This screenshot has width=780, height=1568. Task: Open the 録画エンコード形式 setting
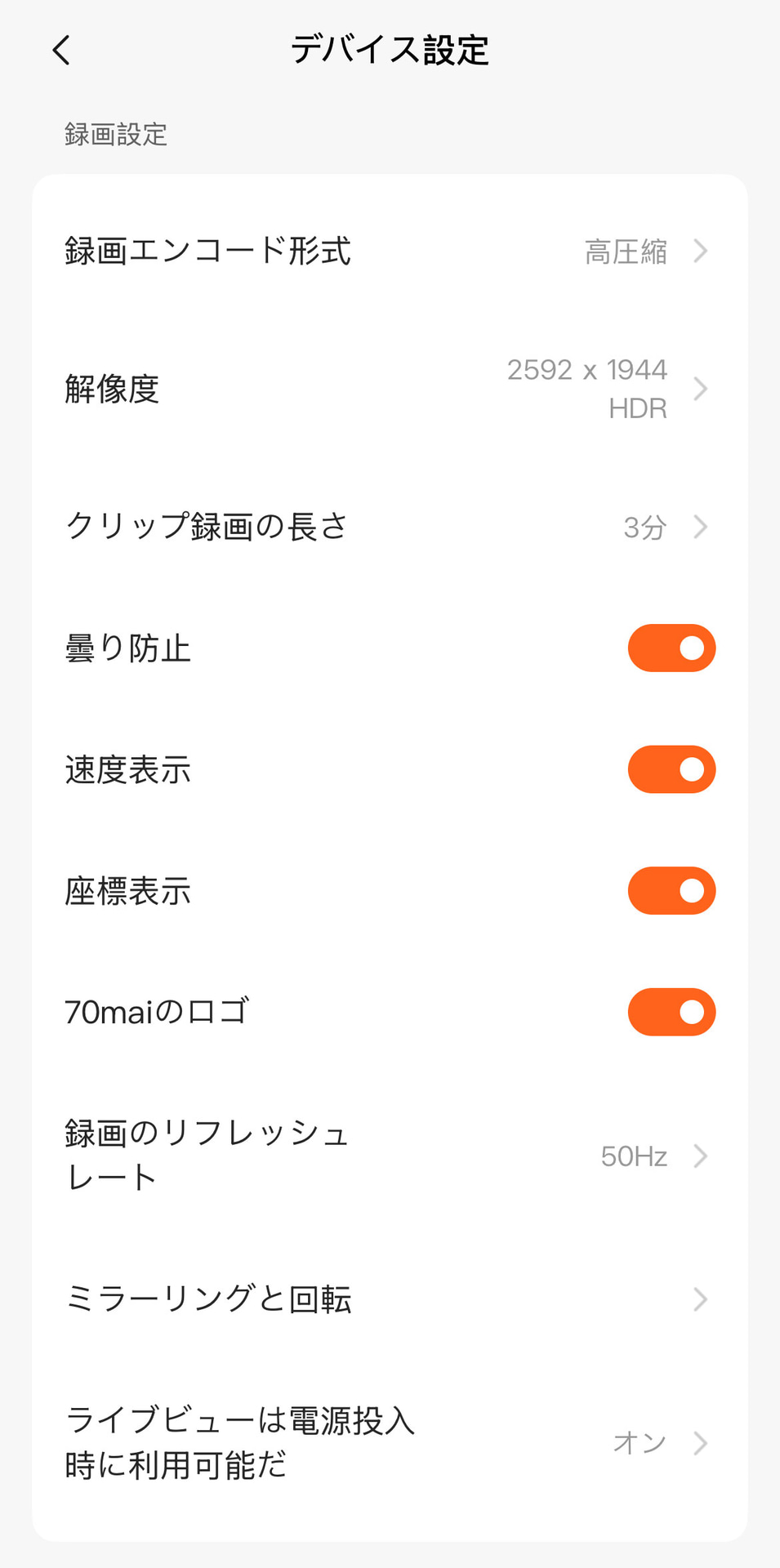[209, 253]
